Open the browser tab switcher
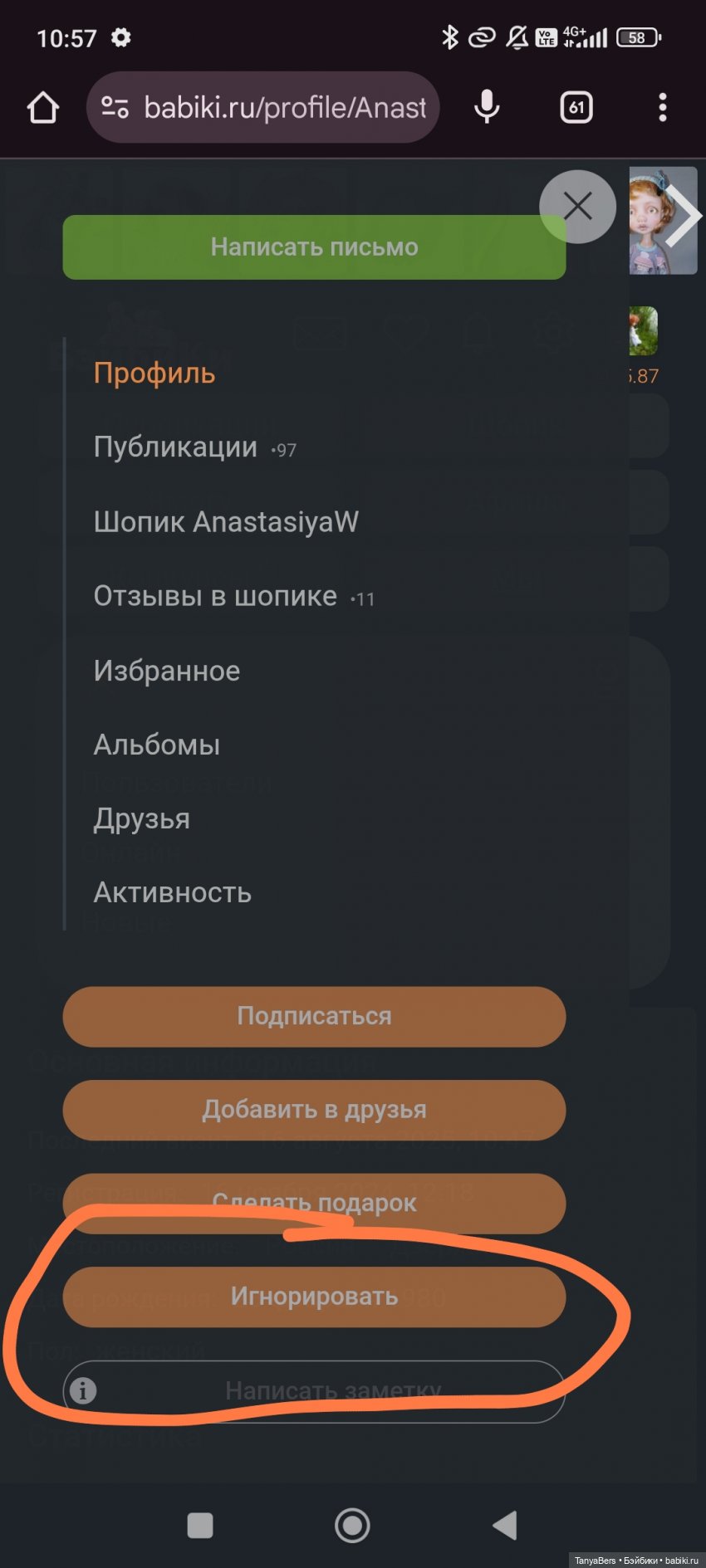The height and width of the screenshot is (1568, 706). pos(576,107)
